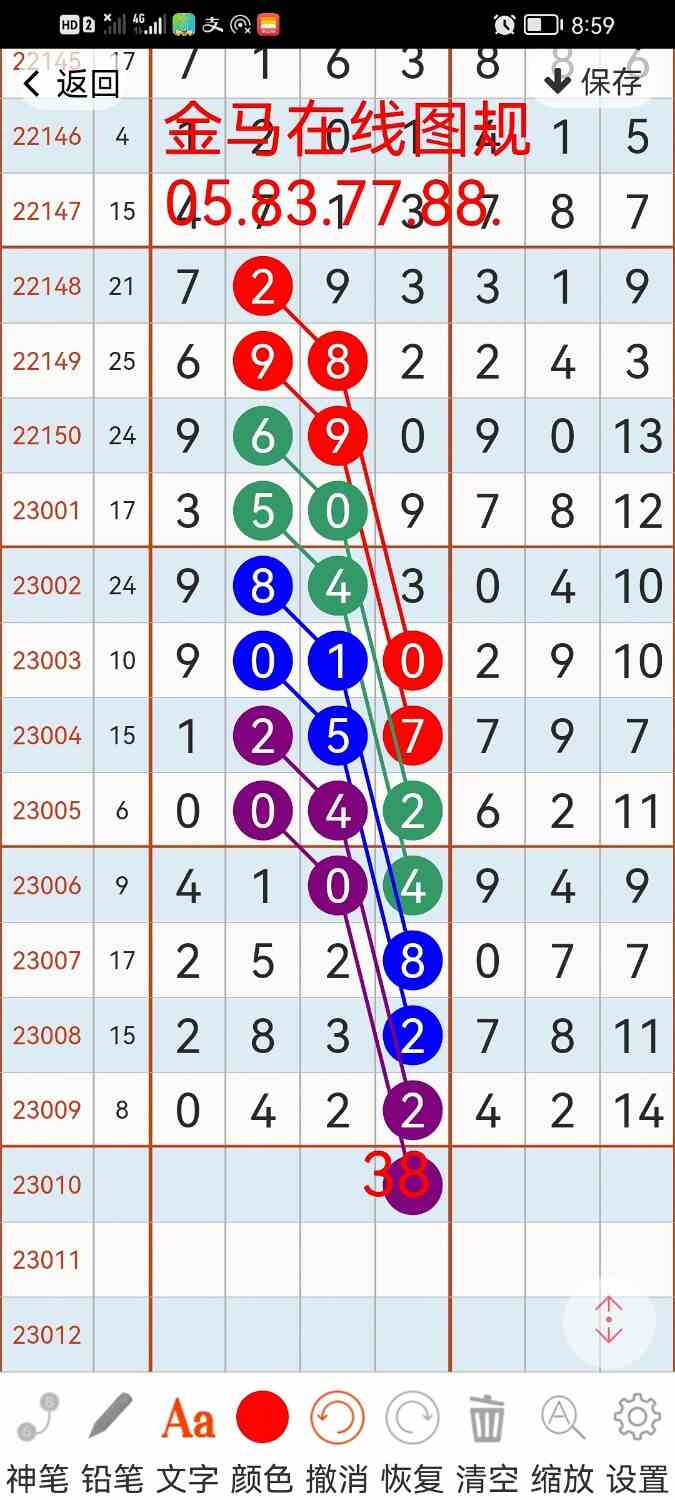
Task: Undo last action with 撤消
Action: [x=337, y=1439]
